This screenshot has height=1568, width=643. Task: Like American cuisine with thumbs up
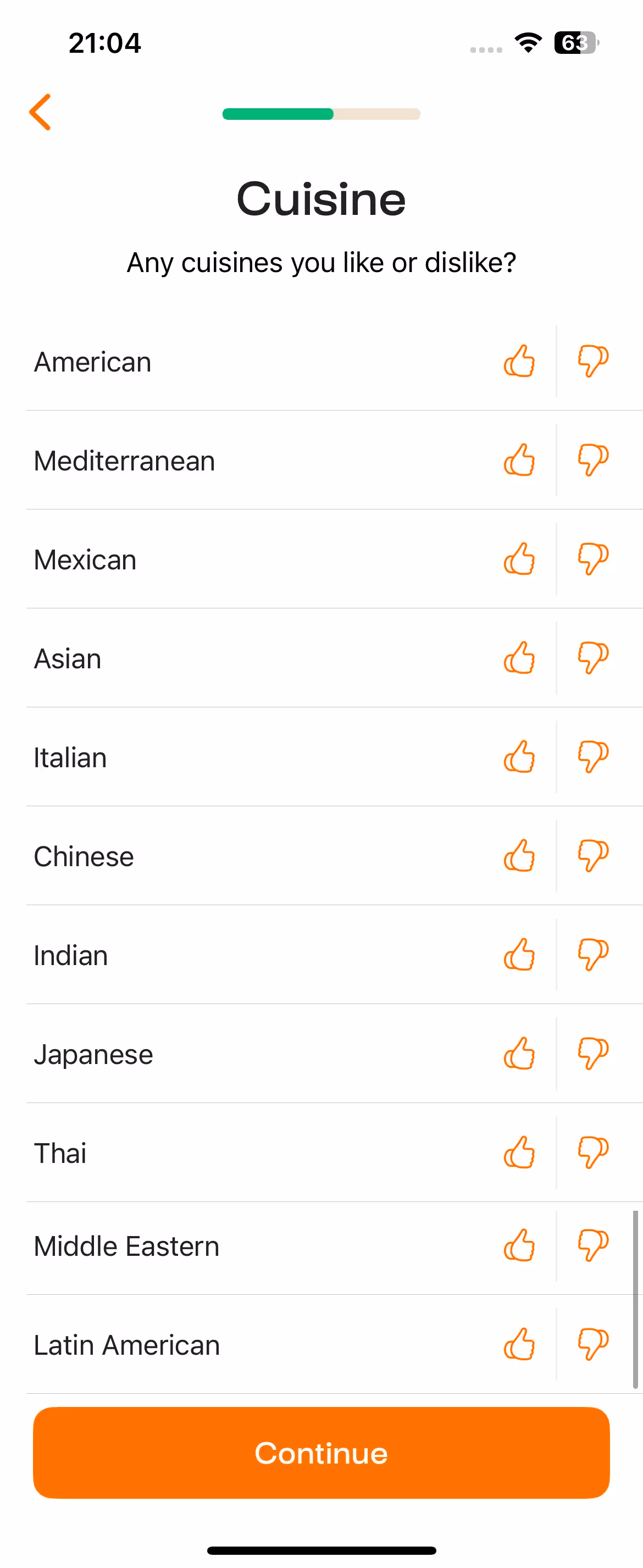click(519, 362)
